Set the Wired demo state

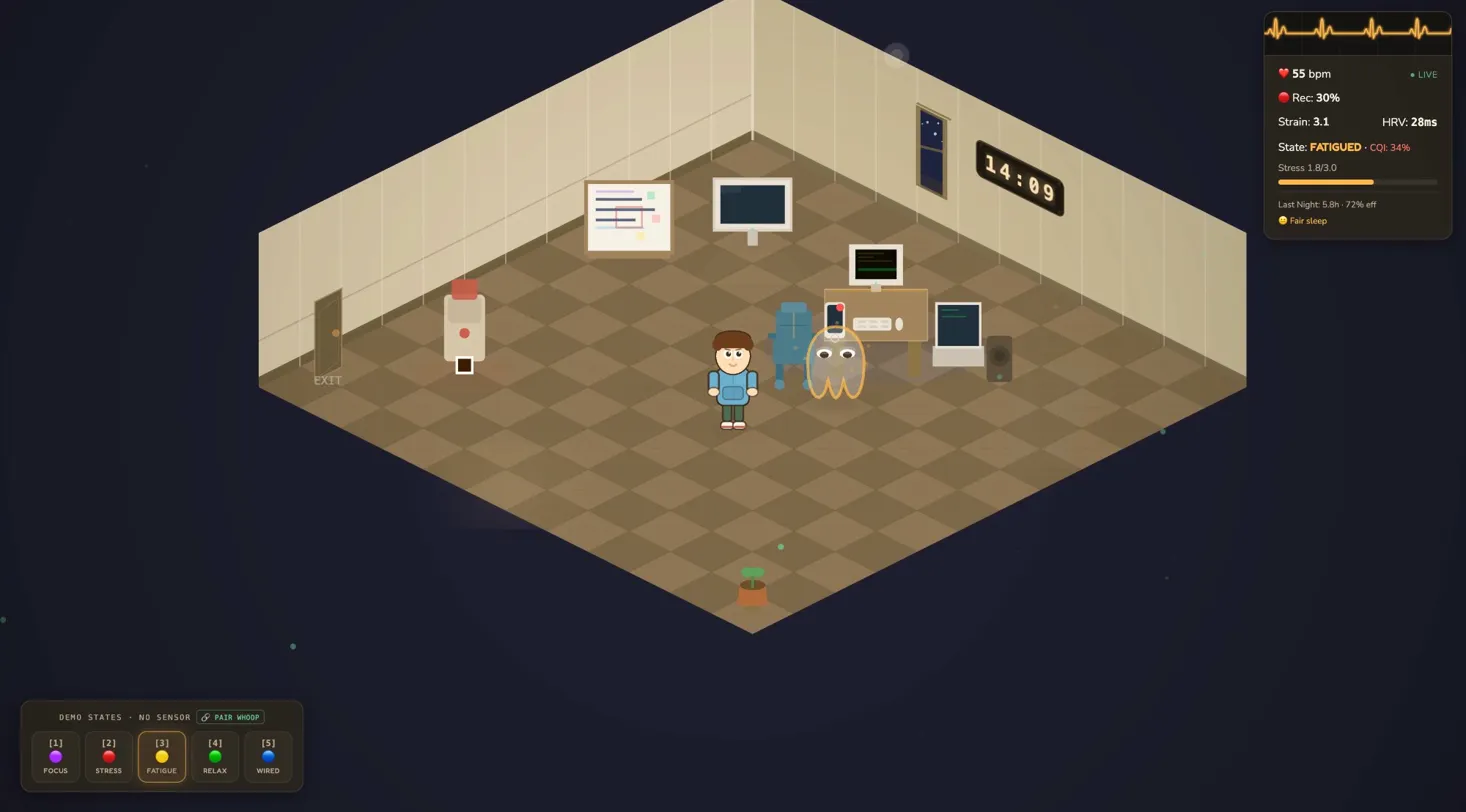268,756
